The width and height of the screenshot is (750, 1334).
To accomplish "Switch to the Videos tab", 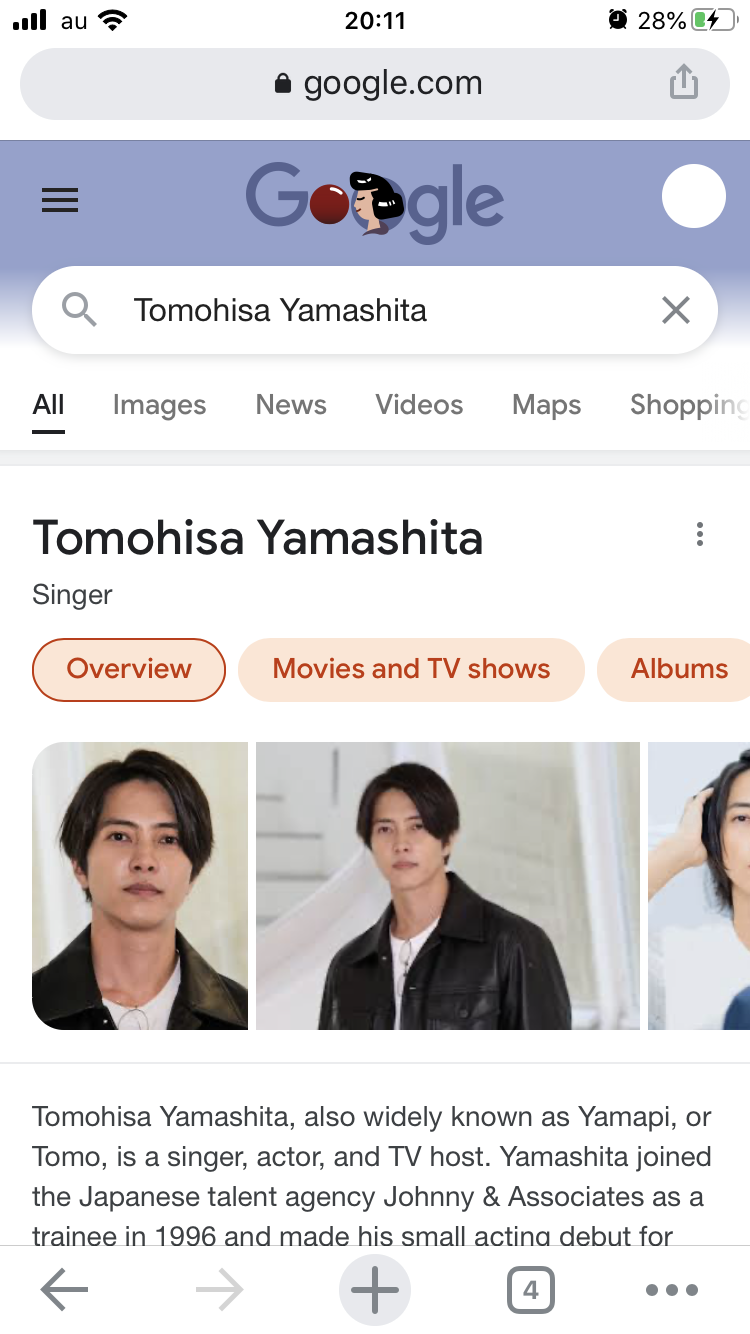I will pos(419,405).
